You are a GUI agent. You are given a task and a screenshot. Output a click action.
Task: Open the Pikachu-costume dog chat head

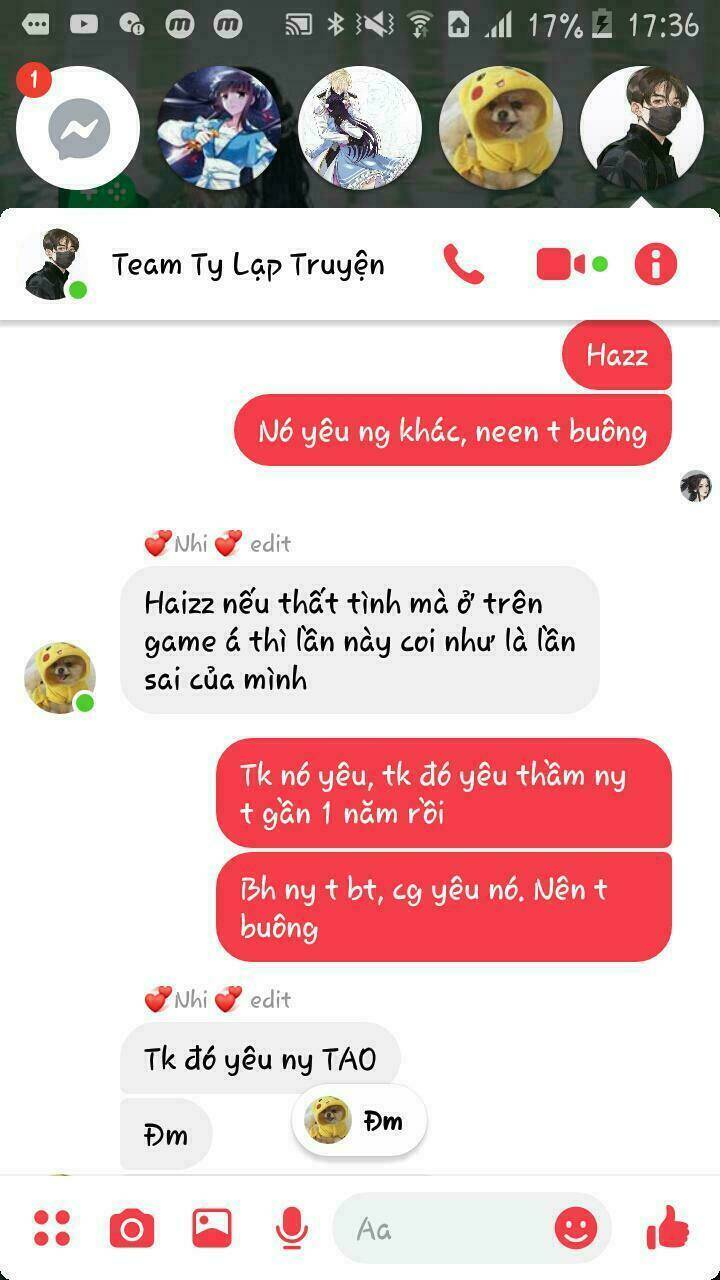(x=500, y=127)
